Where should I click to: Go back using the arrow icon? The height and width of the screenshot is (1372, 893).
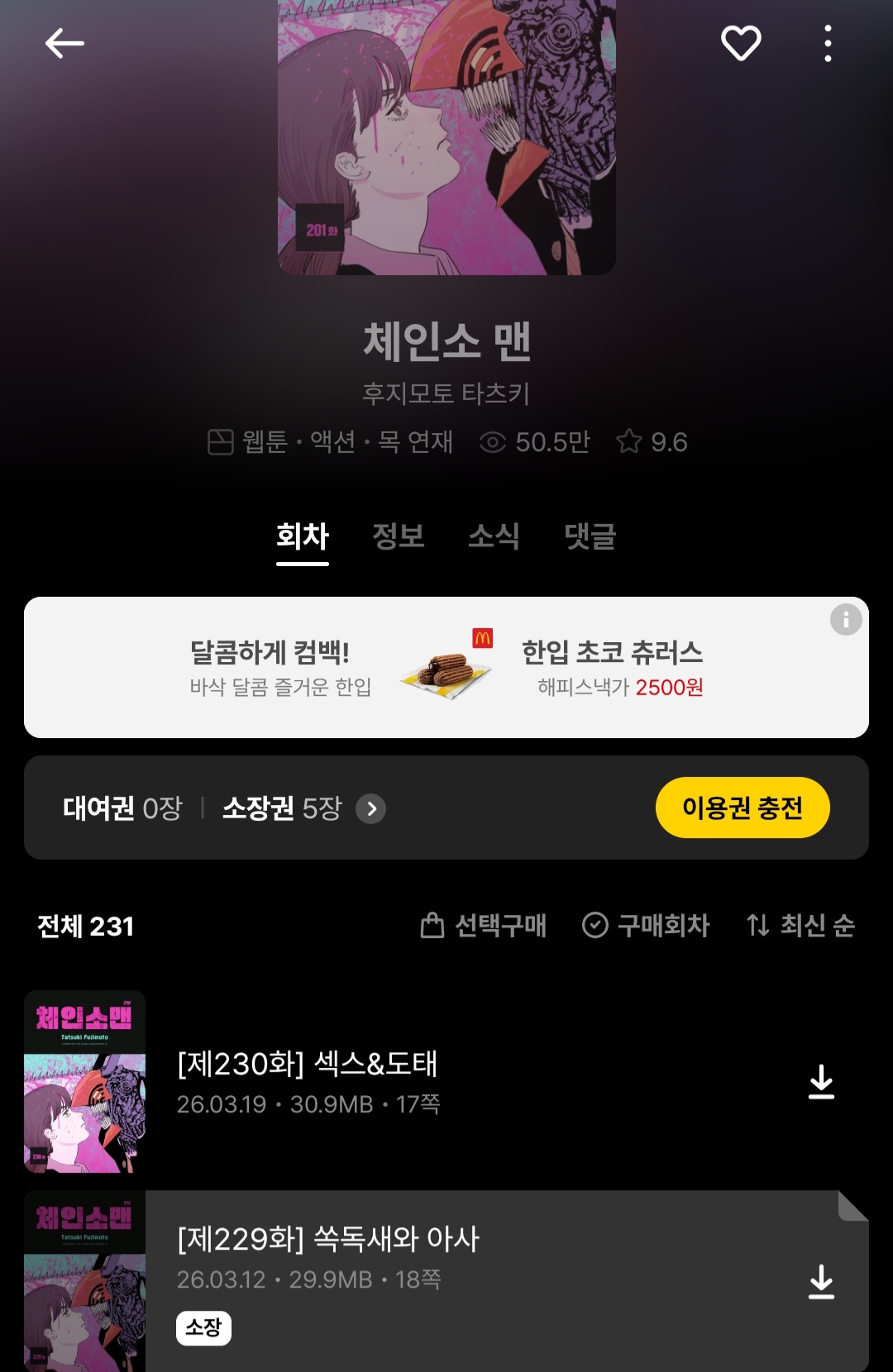pos(64,43)
